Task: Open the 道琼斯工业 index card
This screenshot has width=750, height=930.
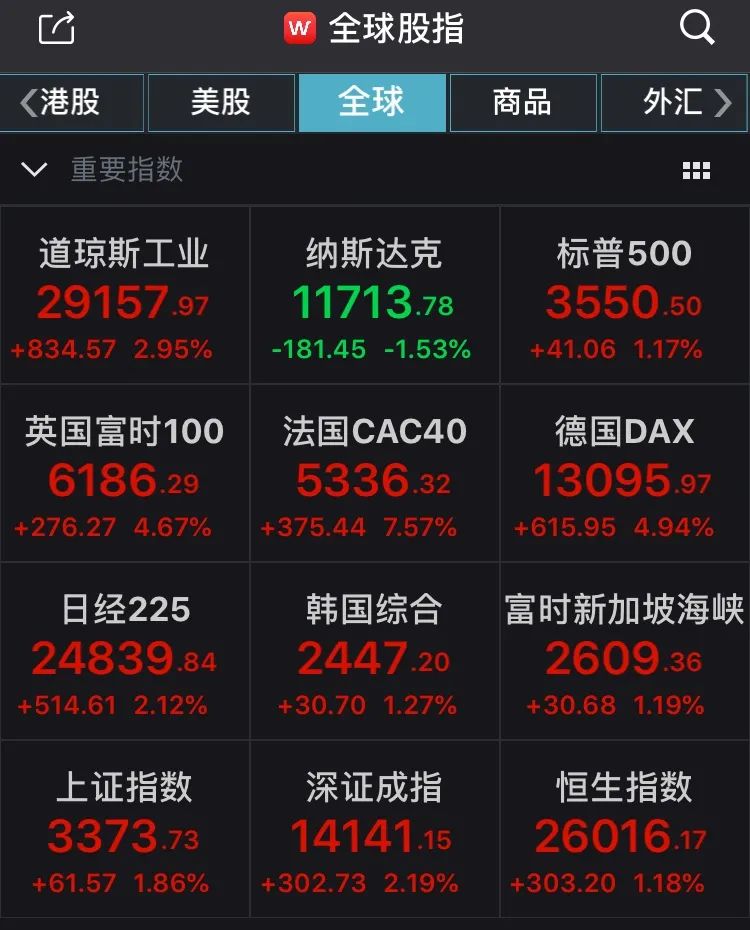Action: pos(124,296)
